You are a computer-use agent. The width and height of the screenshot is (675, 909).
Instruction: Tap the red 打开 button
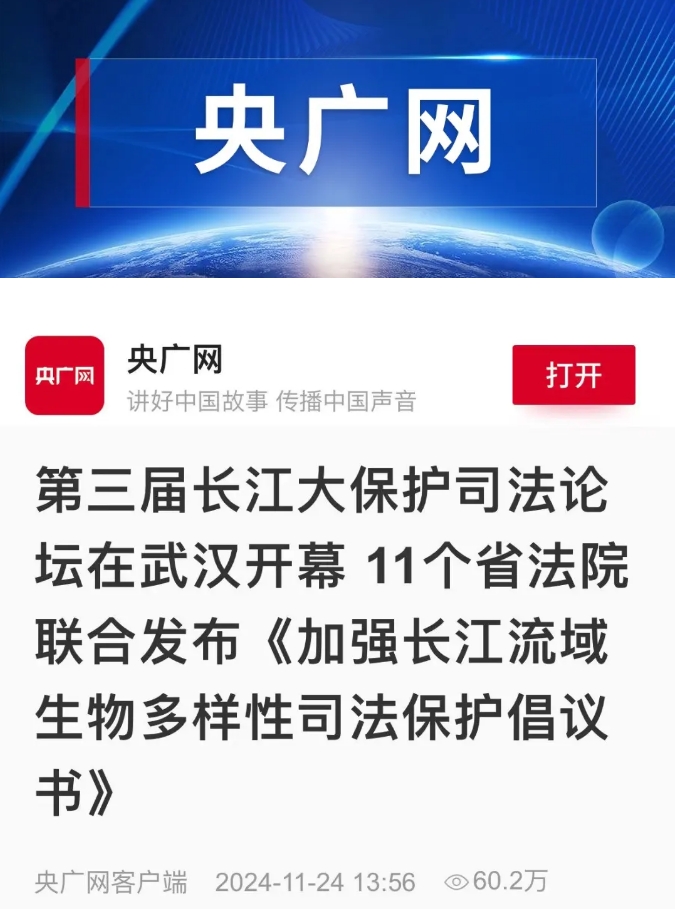tap(573, 375)
